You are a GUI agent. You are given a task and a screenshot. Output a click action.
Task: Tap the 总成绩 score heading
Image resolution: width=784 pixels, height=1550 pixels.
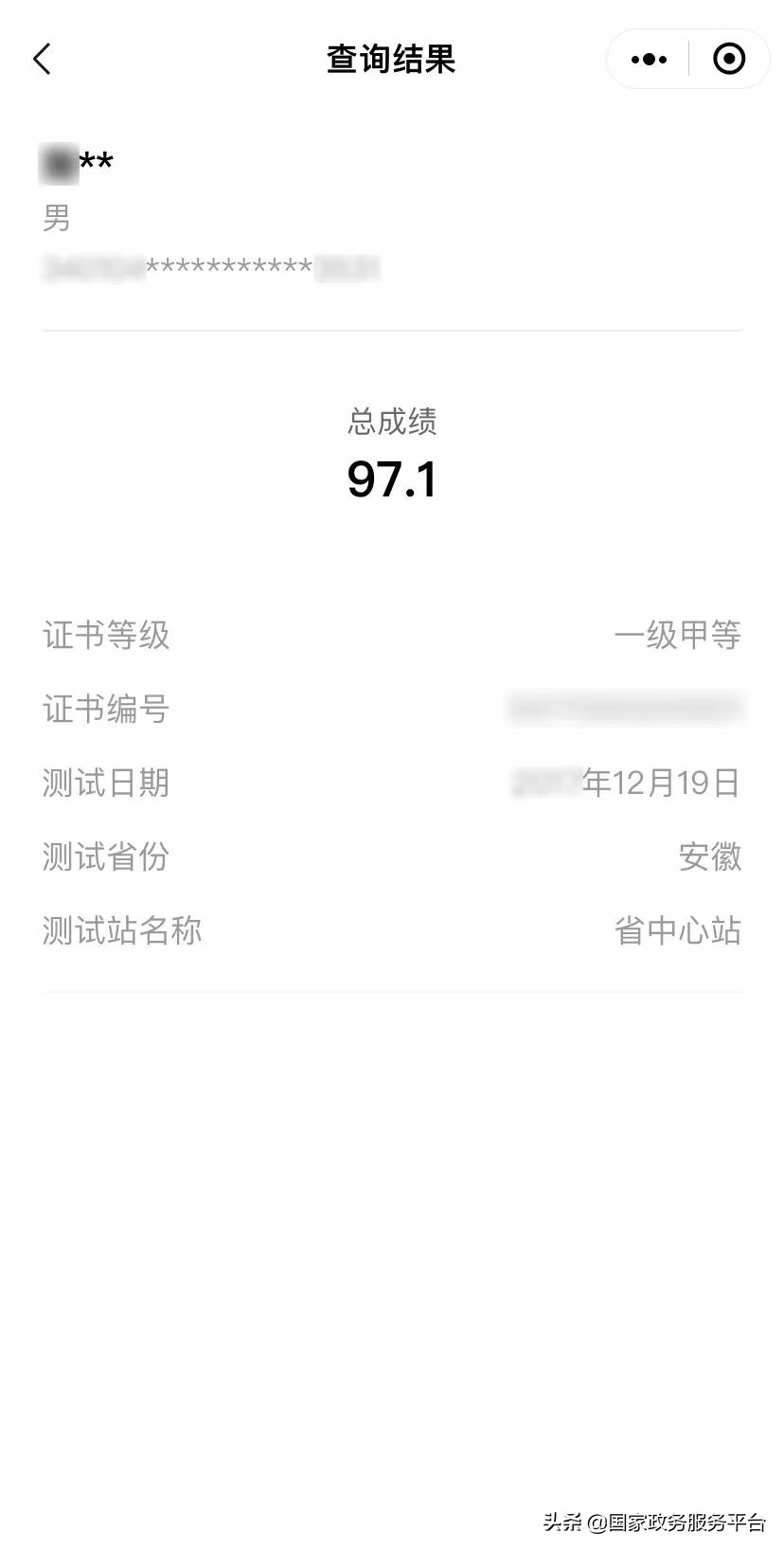pyautogui.click(x=392, y=423)
